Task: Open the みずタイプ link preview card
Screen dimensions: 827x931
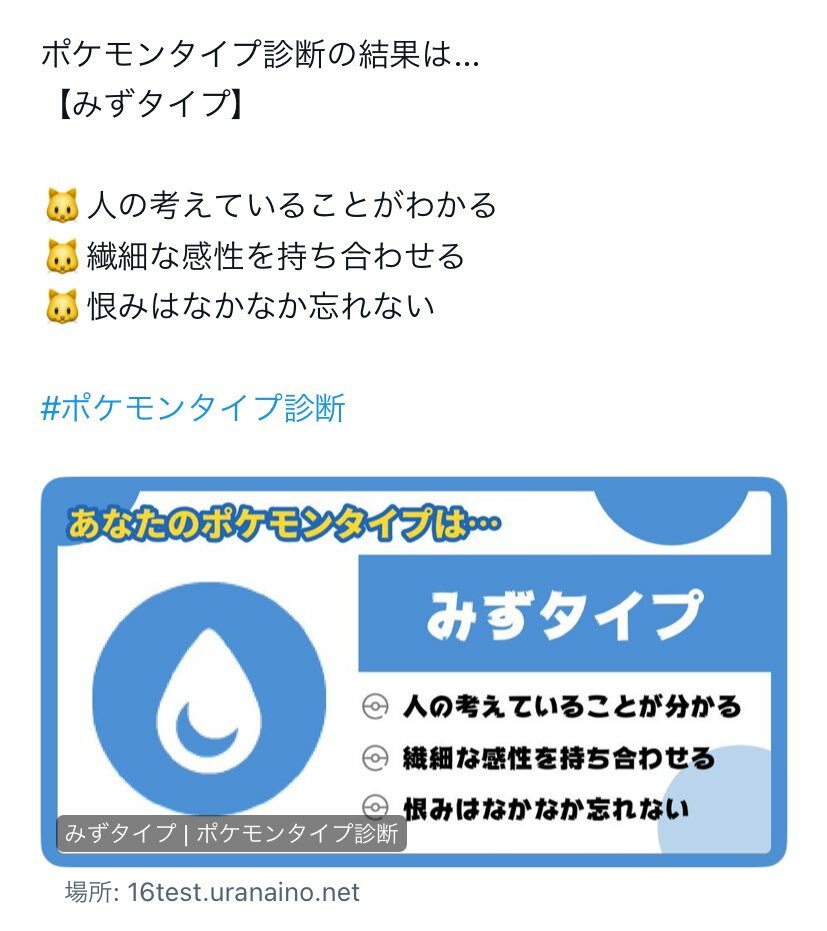Action: point(413,670)
